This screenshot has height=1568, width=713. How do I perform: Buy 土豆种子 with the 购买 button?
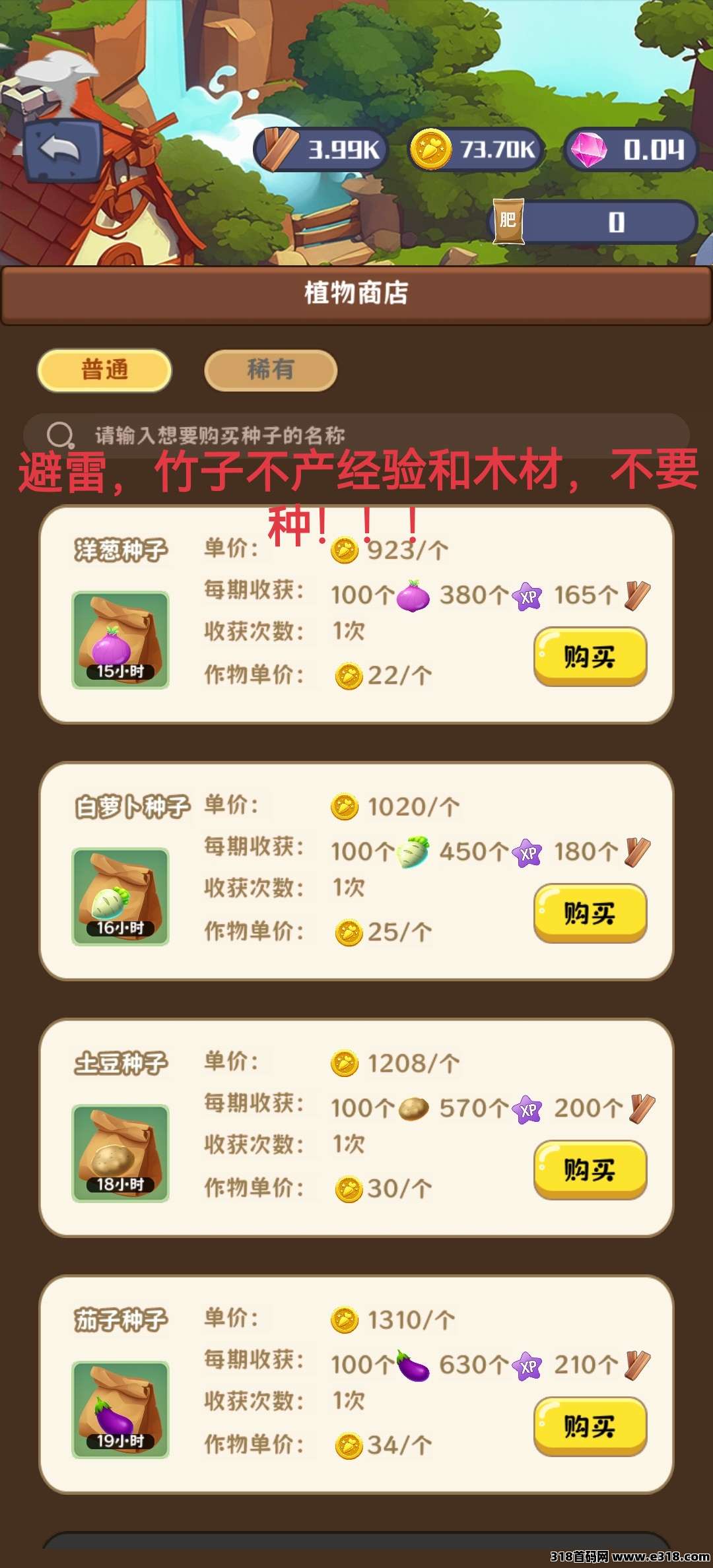(590, 1170)
